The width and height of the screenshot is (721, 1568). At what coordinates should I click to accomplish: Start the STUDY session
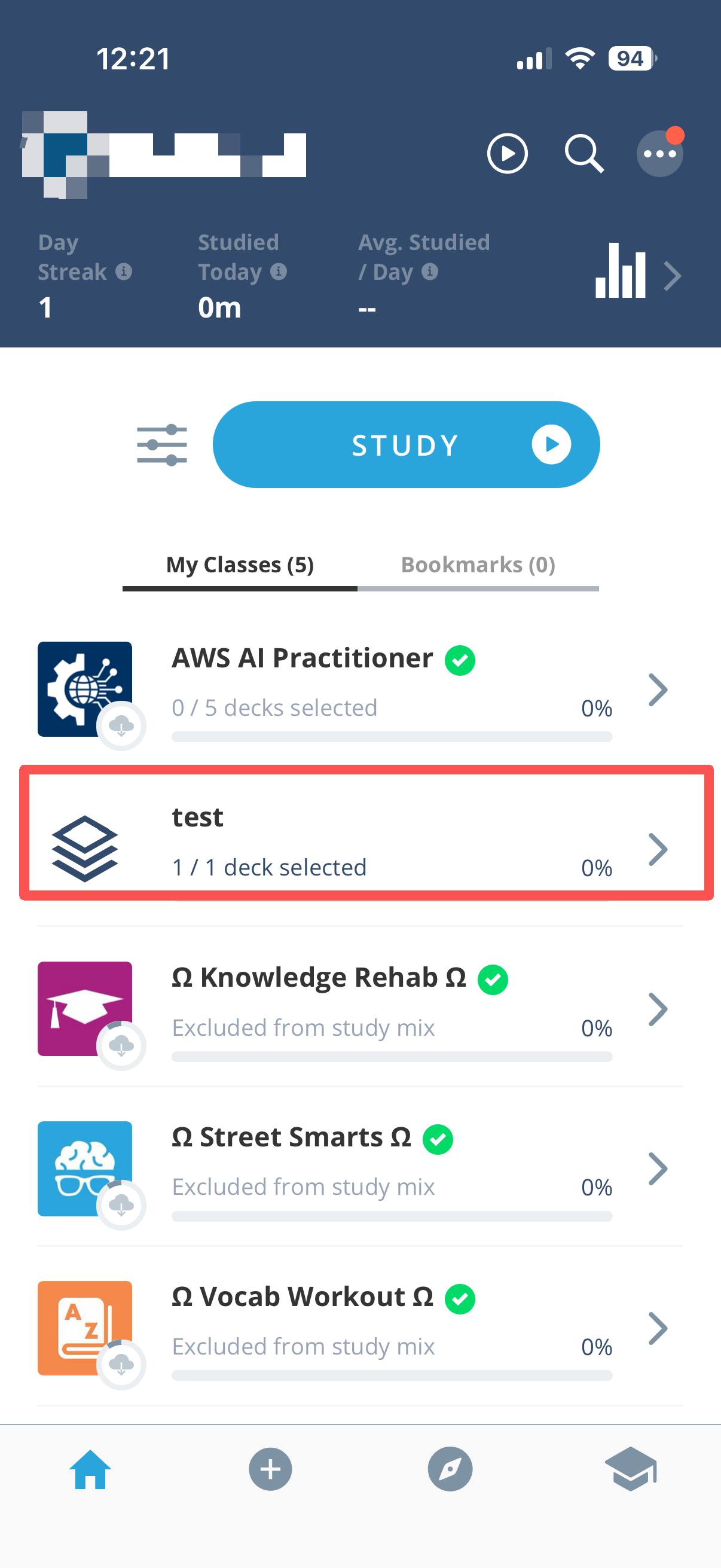[406, 444]
